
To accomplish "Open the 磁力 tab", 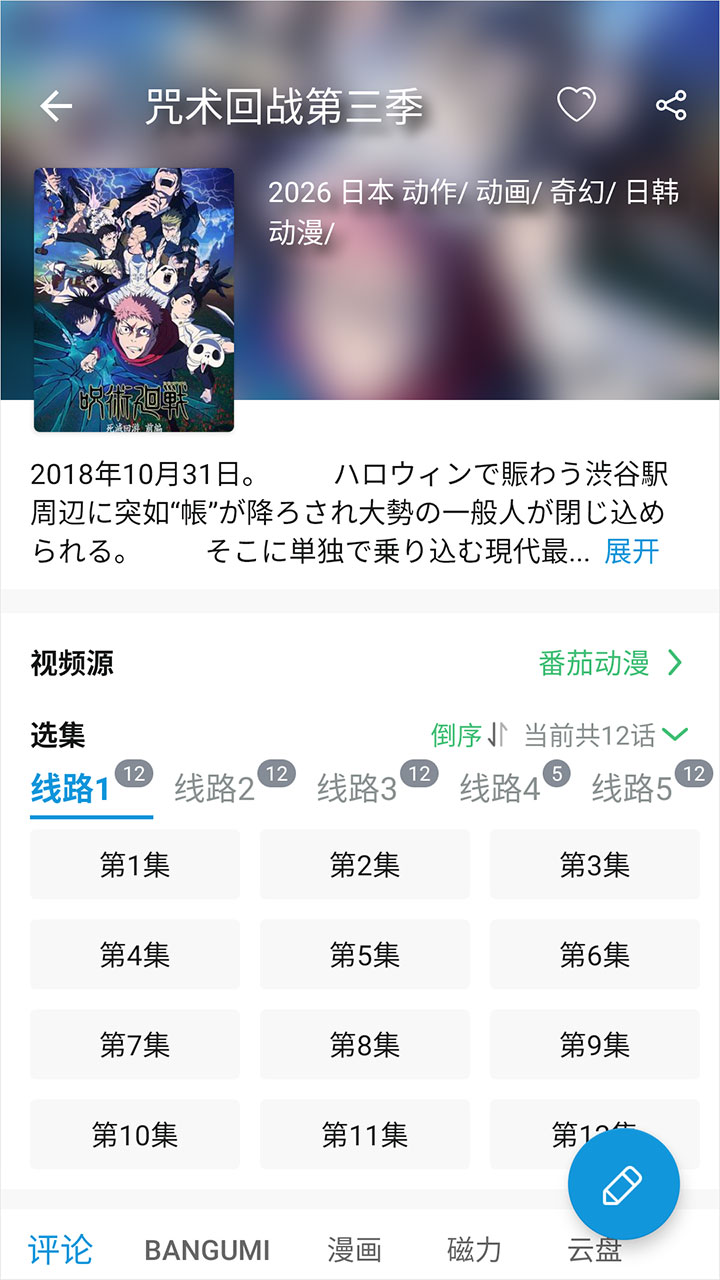I will [474, 1250].
